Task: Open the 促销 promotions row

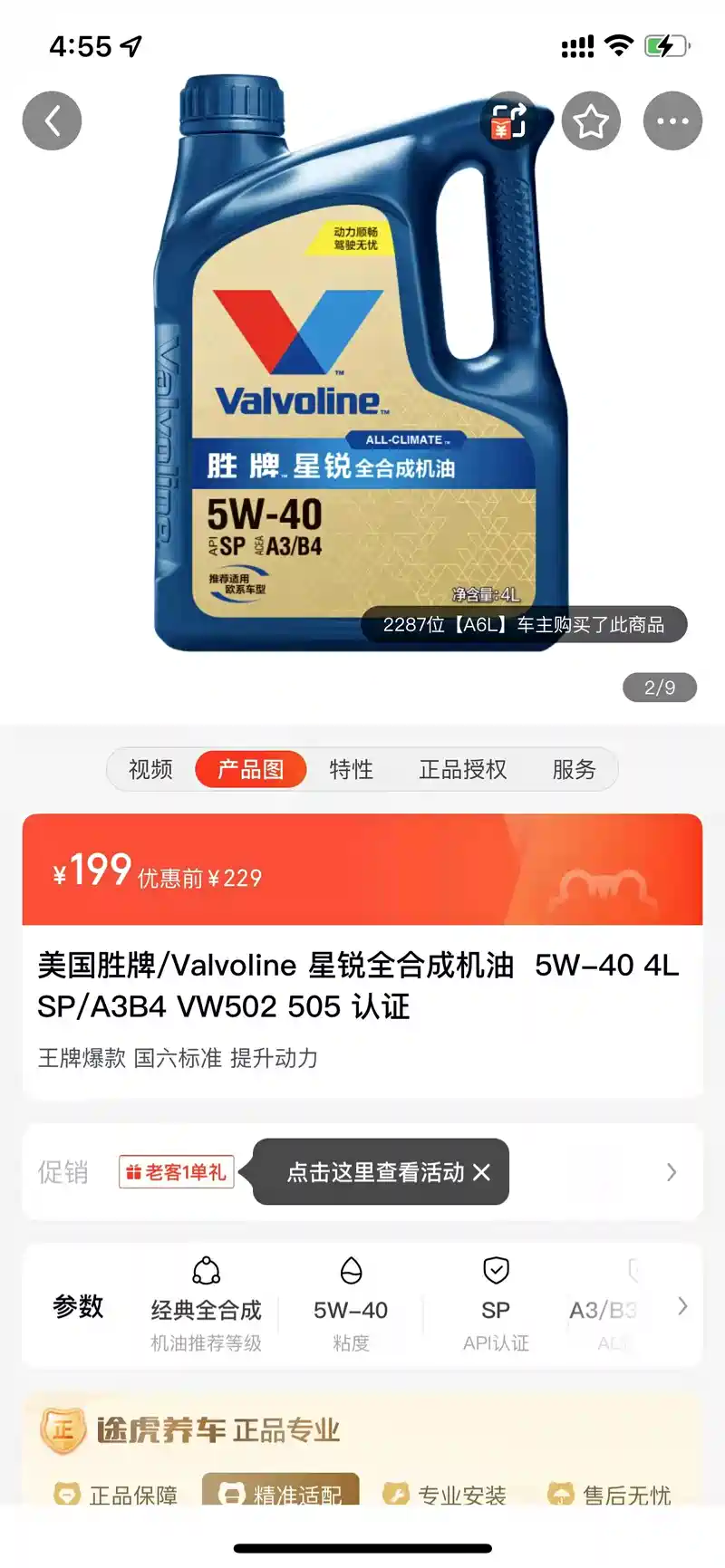Action: coord(671,1172)
